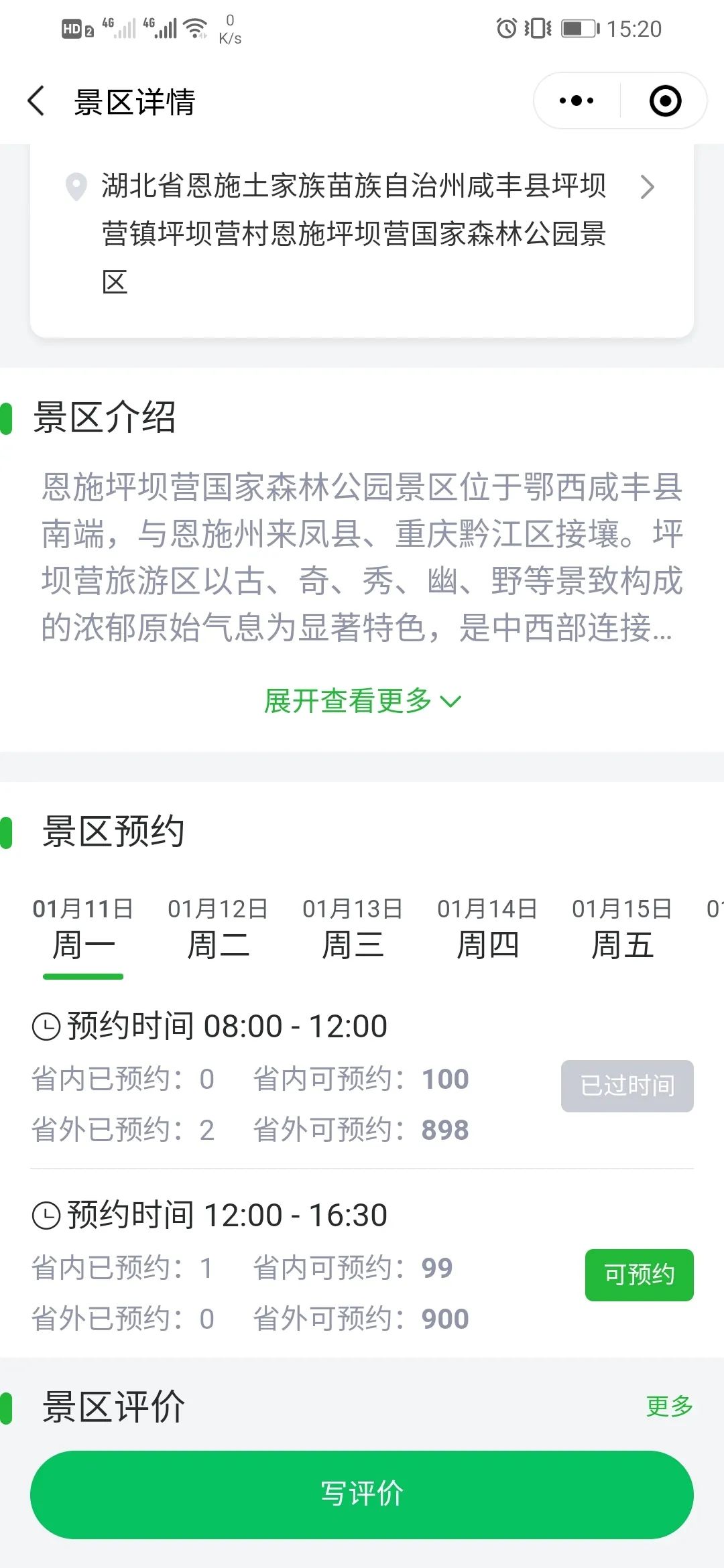Close the mini program with the circle icon
Image resolution: width=724 pixels, height=1568 pixels.
665,101
